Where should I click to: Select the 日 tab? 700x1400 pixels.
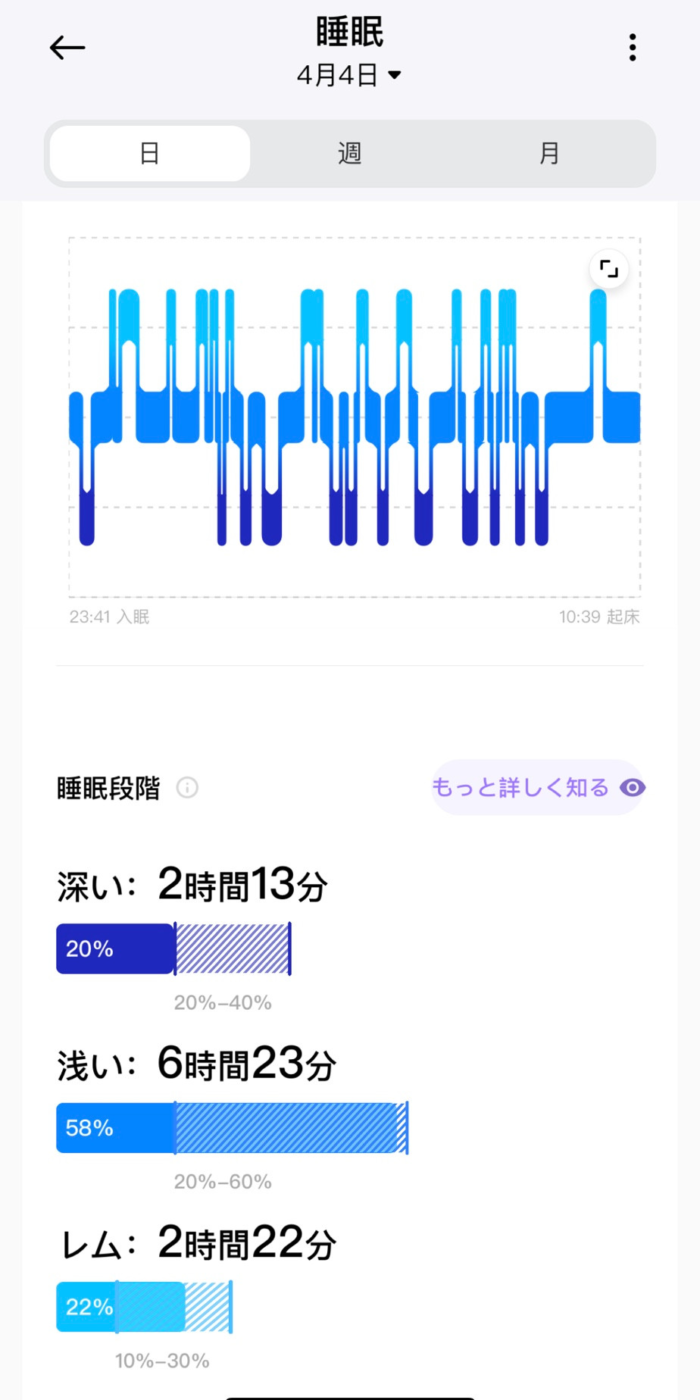click(x=150, y=154)
